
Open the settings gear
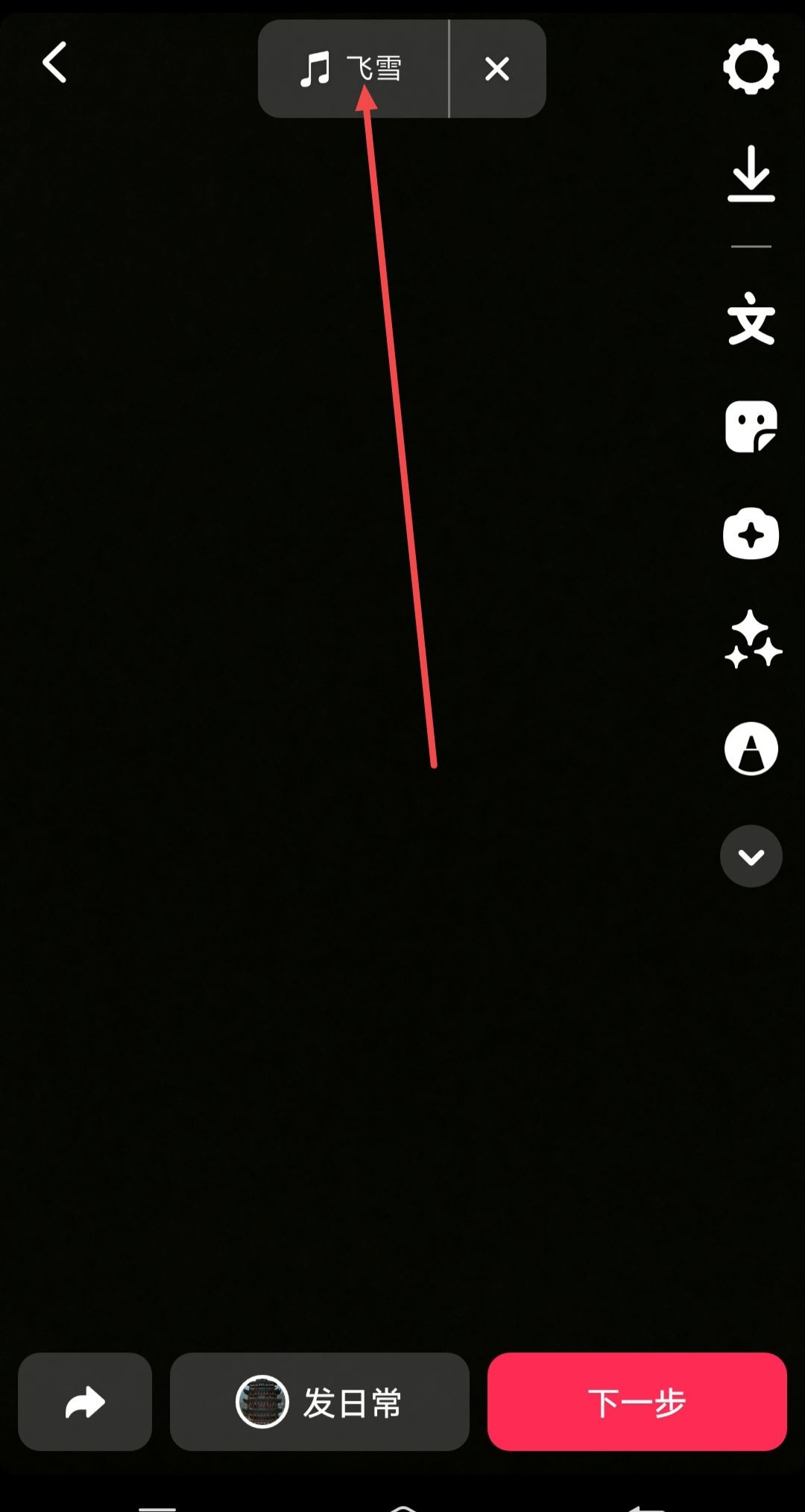click(751, 67)
